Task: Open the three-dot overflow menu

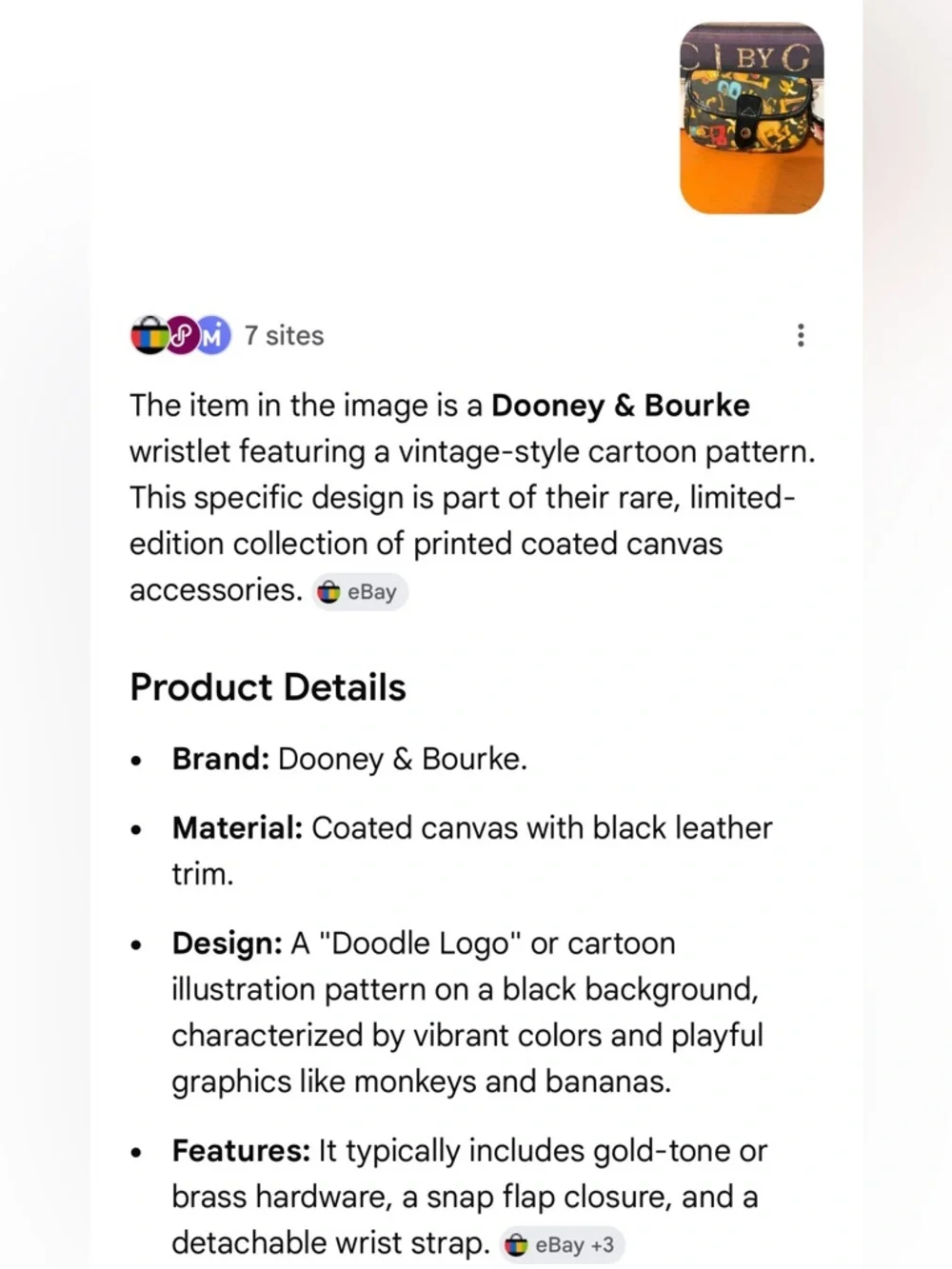Action: pyautogui.click(x=801, y=335)
